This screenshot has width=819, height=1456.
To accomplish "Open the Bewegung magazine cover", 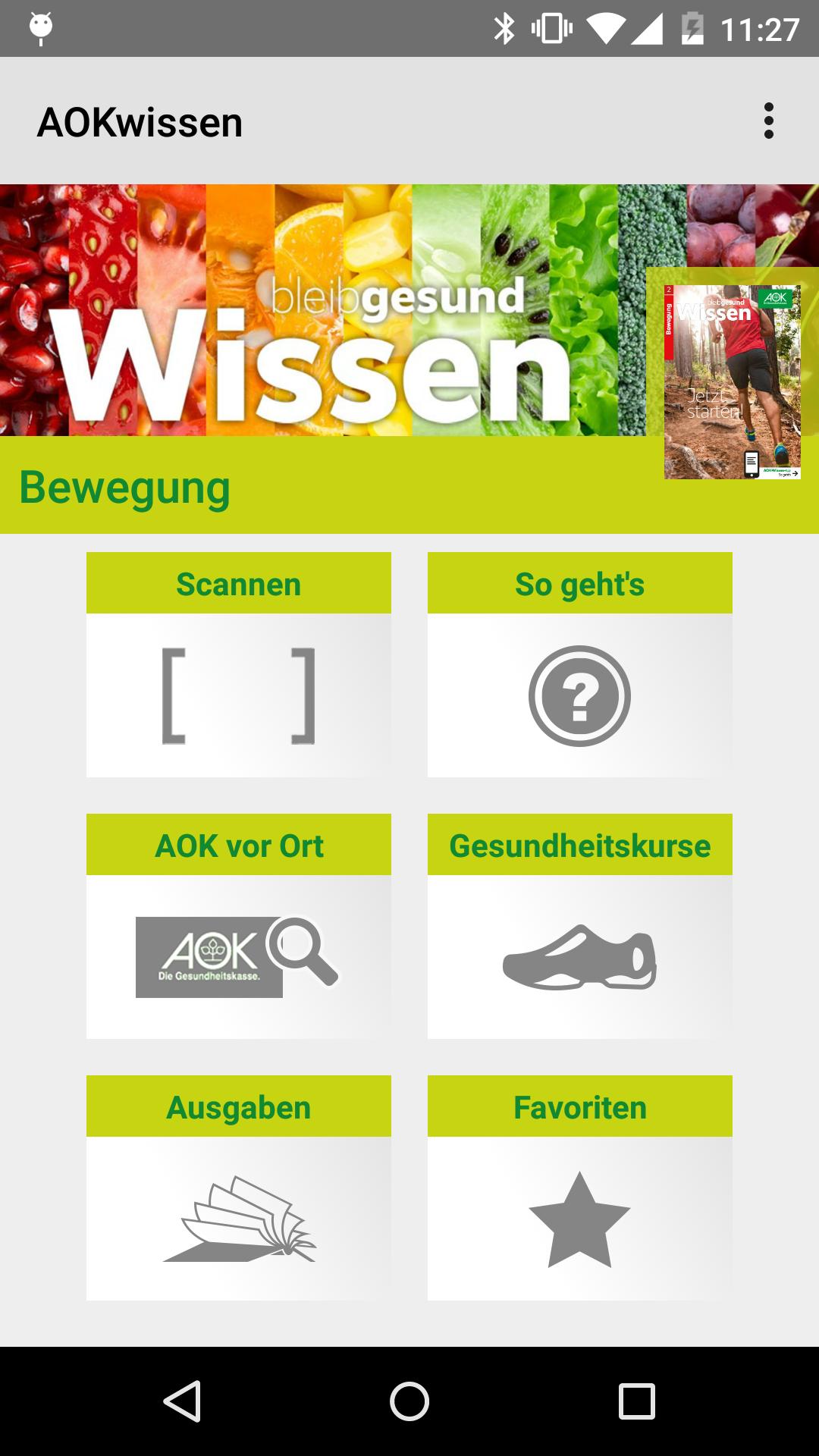I will 732,382.
